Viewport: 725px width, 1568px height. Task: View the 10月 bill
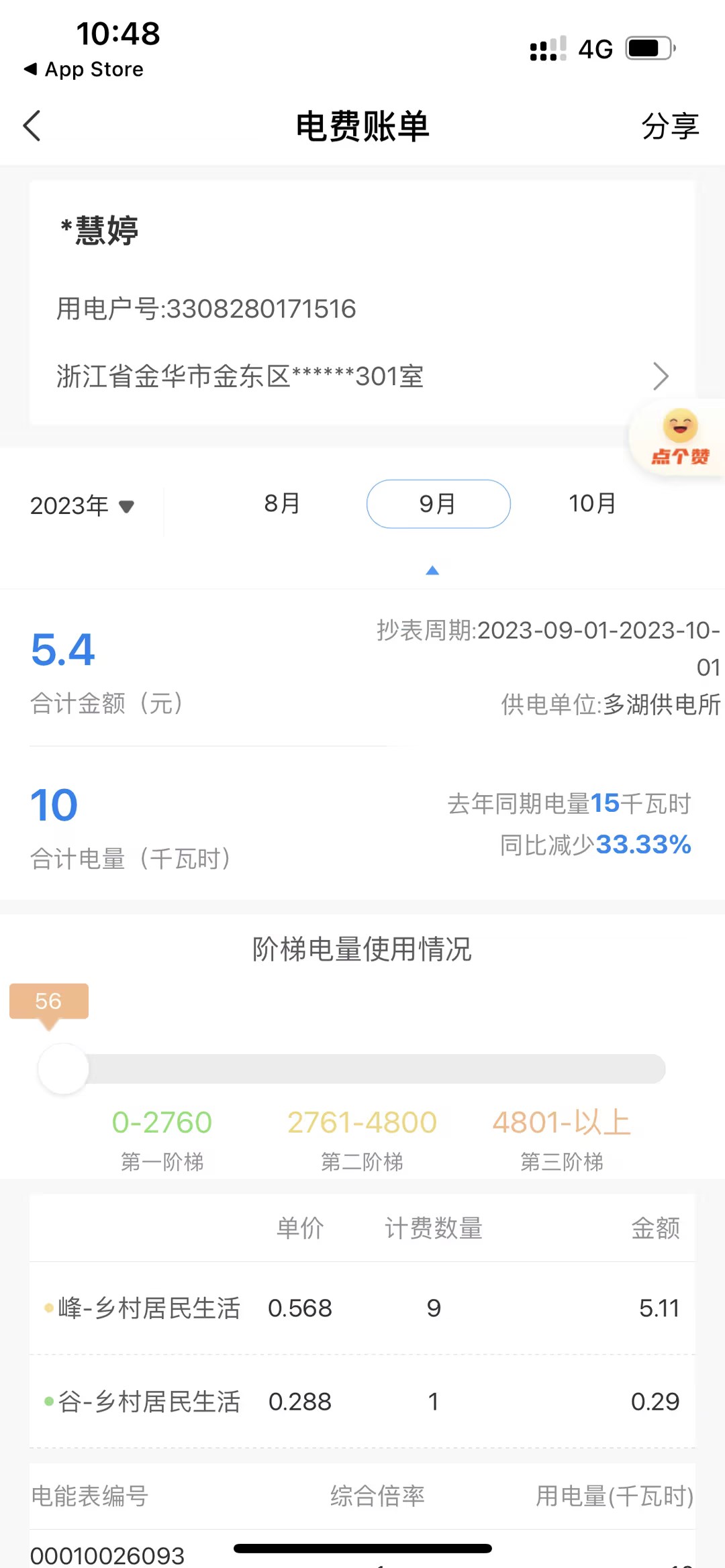(x=592, y=503)
